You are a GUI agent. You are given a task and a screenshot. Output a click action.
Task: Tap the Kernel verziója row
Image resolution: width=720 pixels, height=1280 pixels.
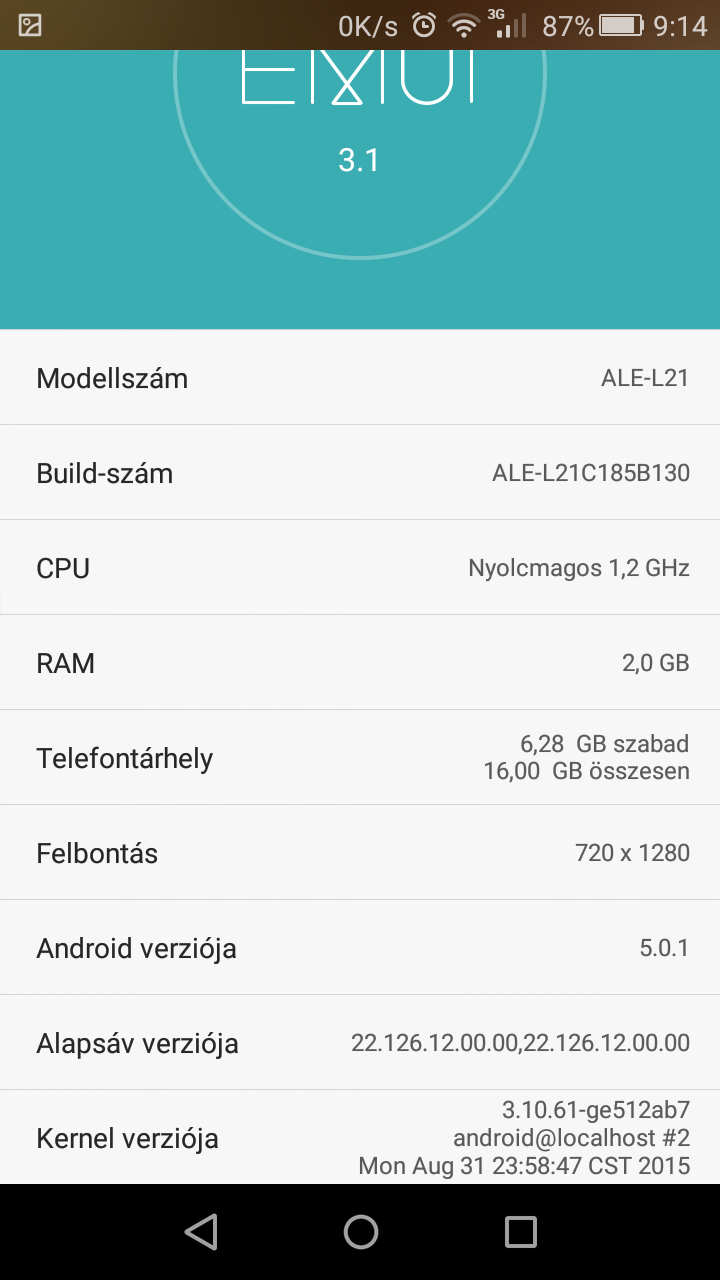pyautogui.click(x=360, y=1138)
